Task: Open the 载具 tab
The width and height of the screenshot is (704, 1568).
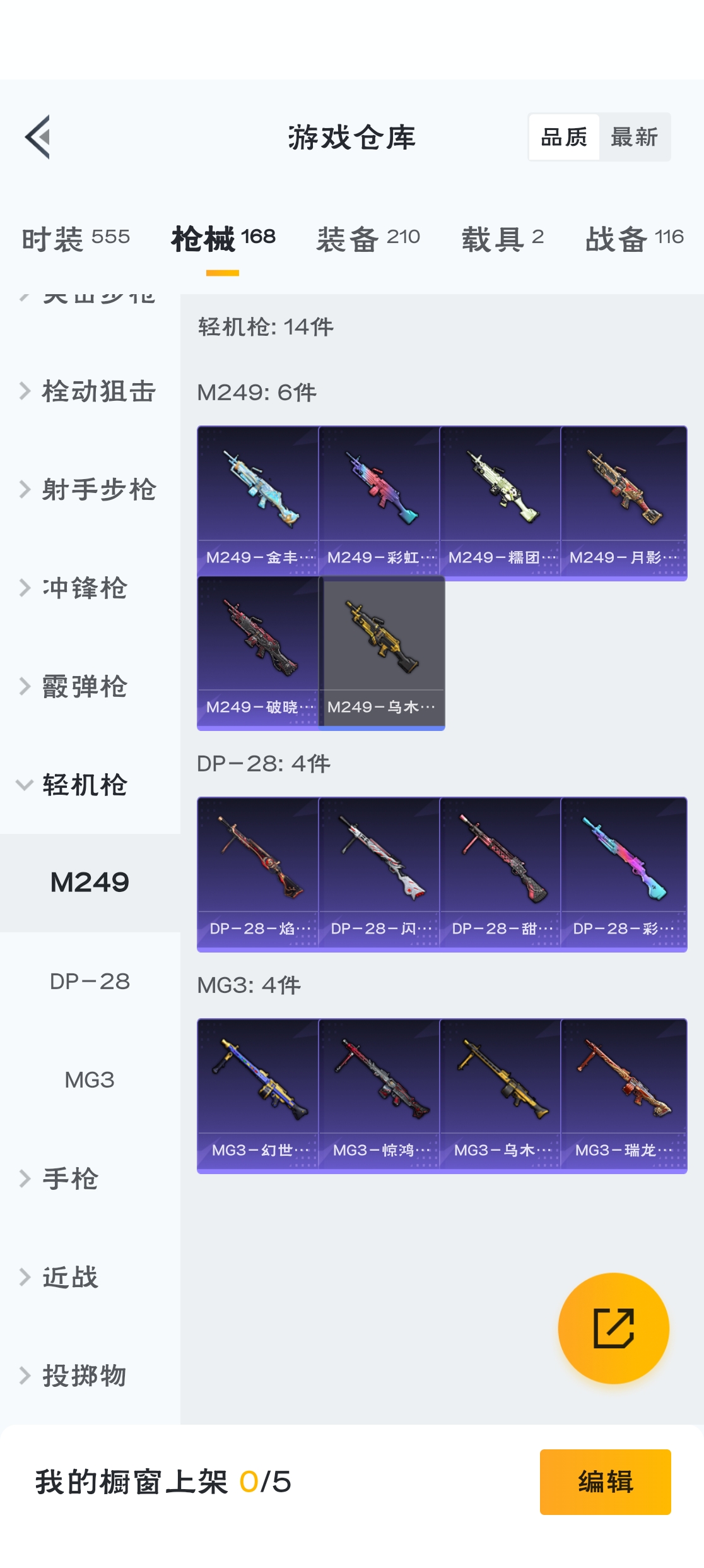Action: pos(502,239)
